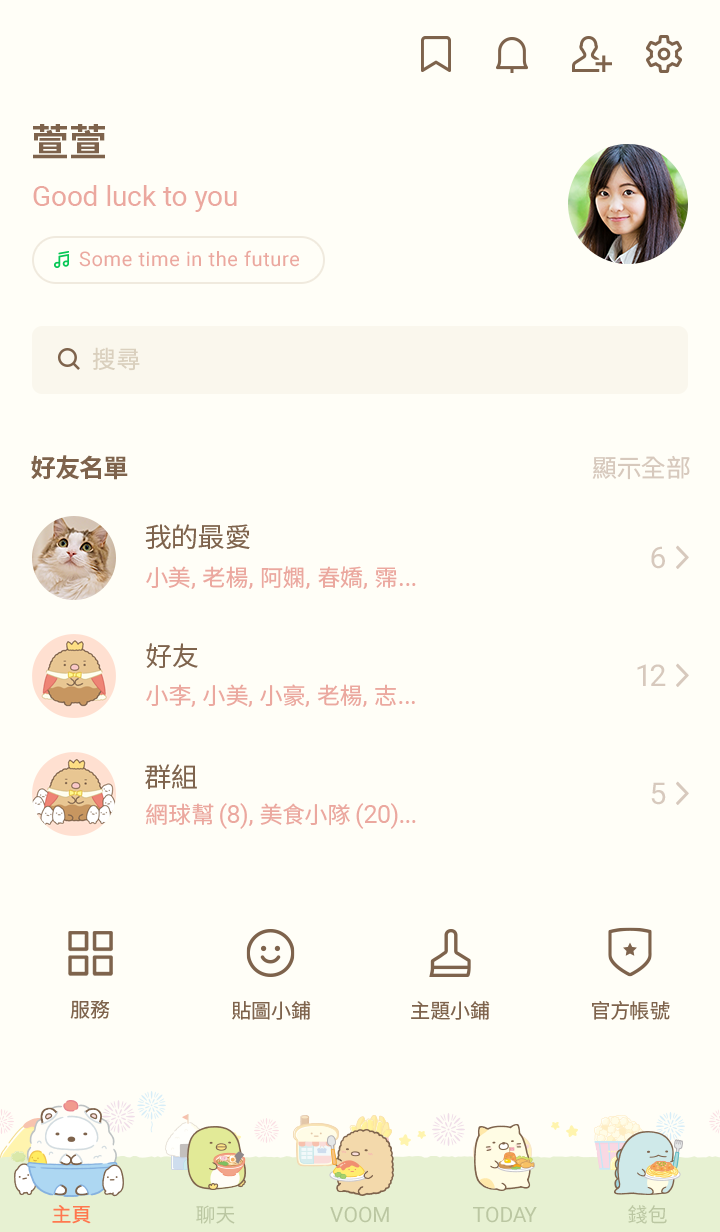Open the profile photo of 萱萱
The width and height of the screenshot is (720, 1232).
point(628,204)
